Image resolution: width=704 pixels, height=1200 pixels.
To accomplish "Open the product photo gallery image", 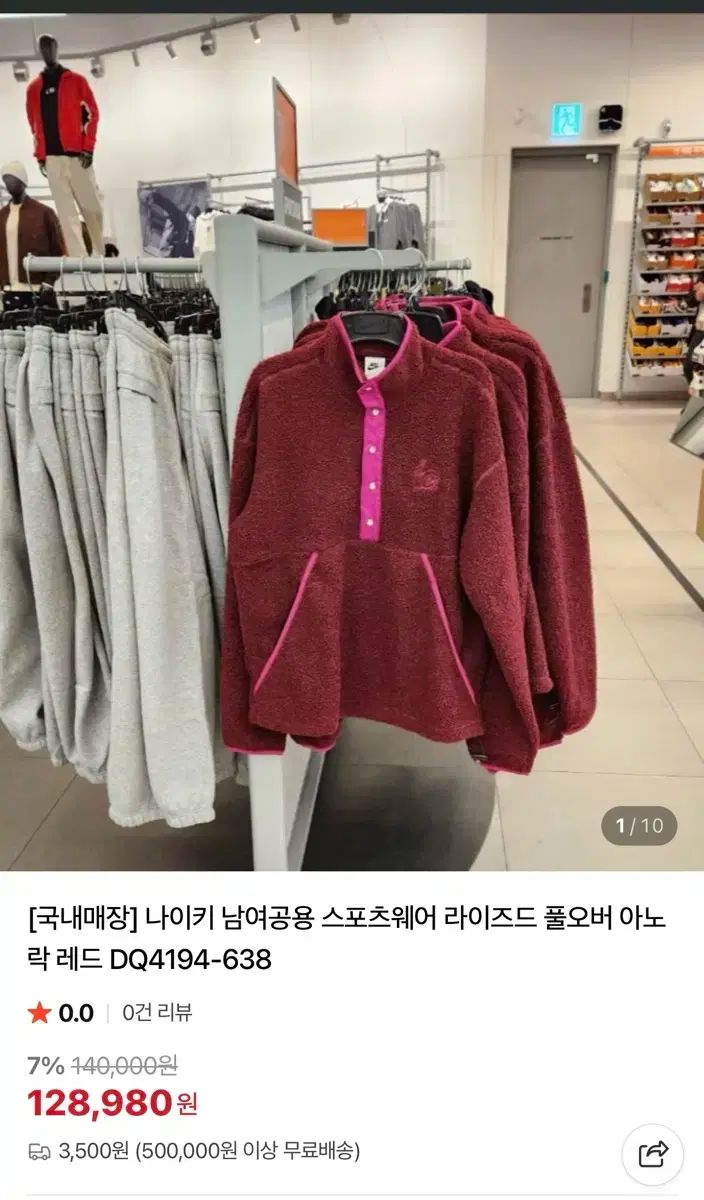I will pyautogui.click(x=352, y=440).
